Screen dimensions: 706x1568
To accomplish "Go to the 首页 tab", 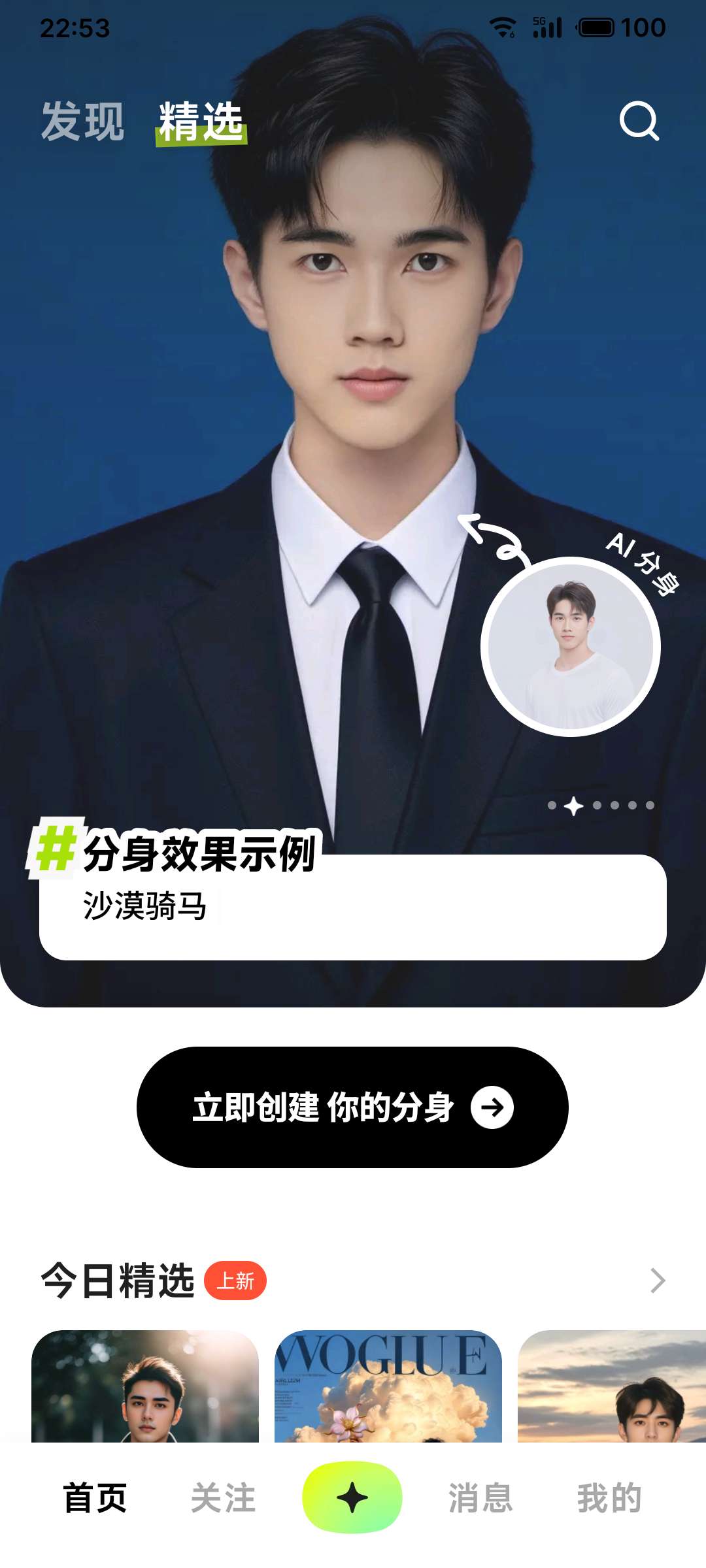I will tap(95, 1497).
